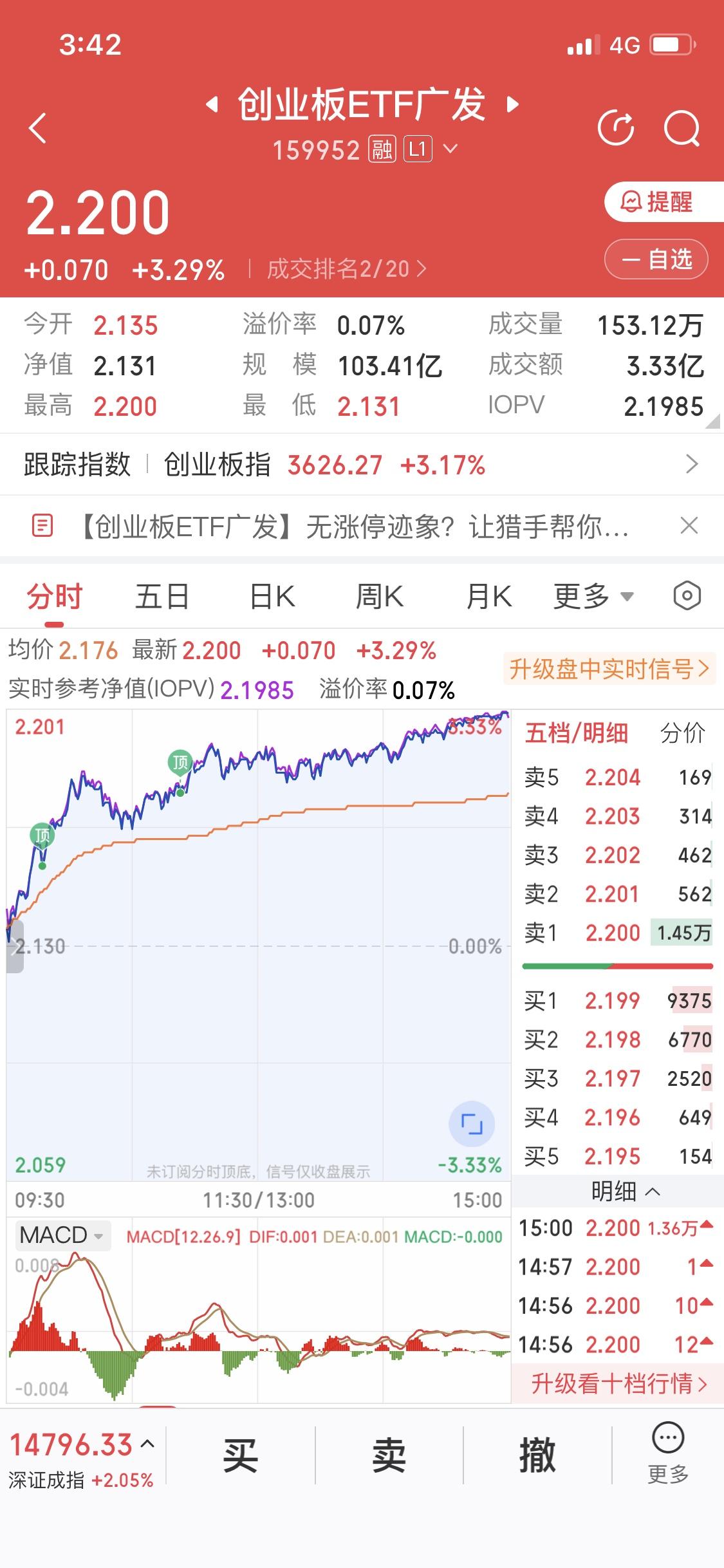Tap the back arrow to exit quote page
Screen dimensions: 724x1568
37,127
